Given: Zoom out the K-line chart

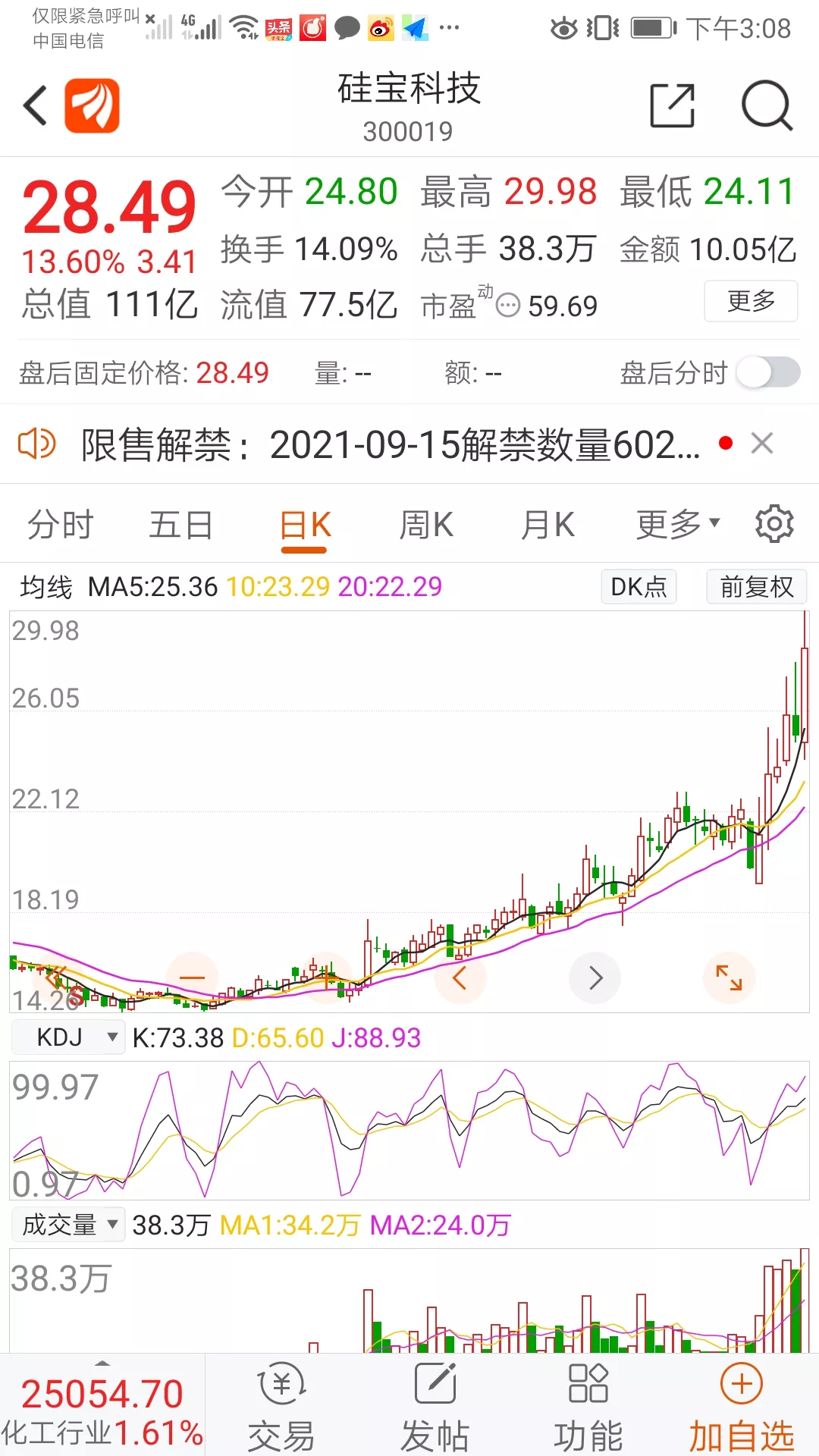Looking at the screenshot, I should 192,977.
